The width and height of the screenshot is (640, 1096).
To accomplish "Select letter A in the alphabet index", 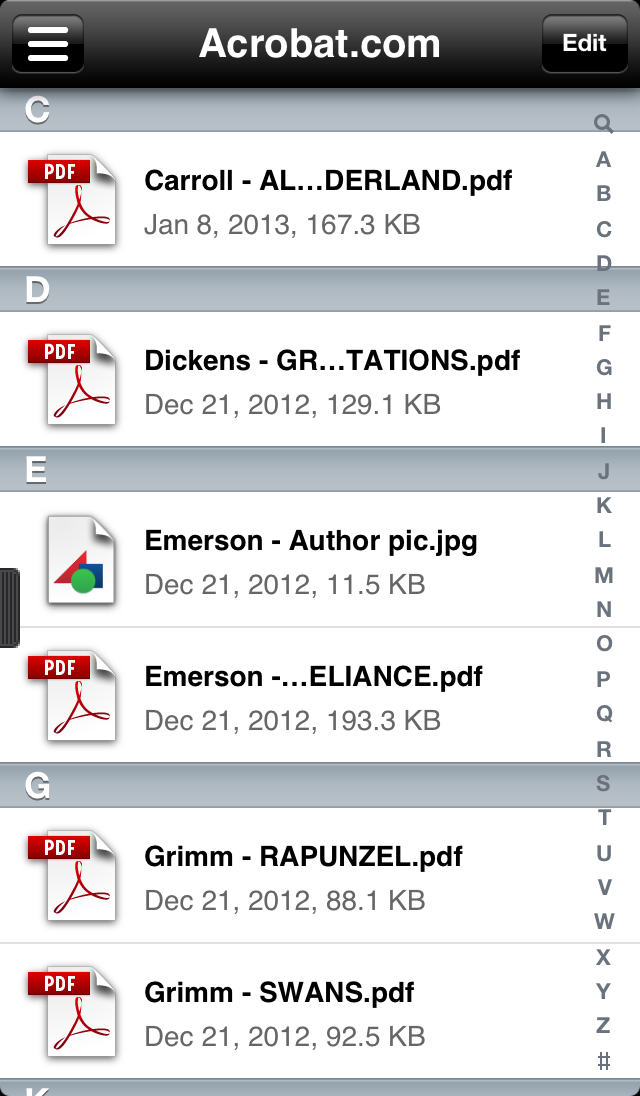I will tap(604, 160).
